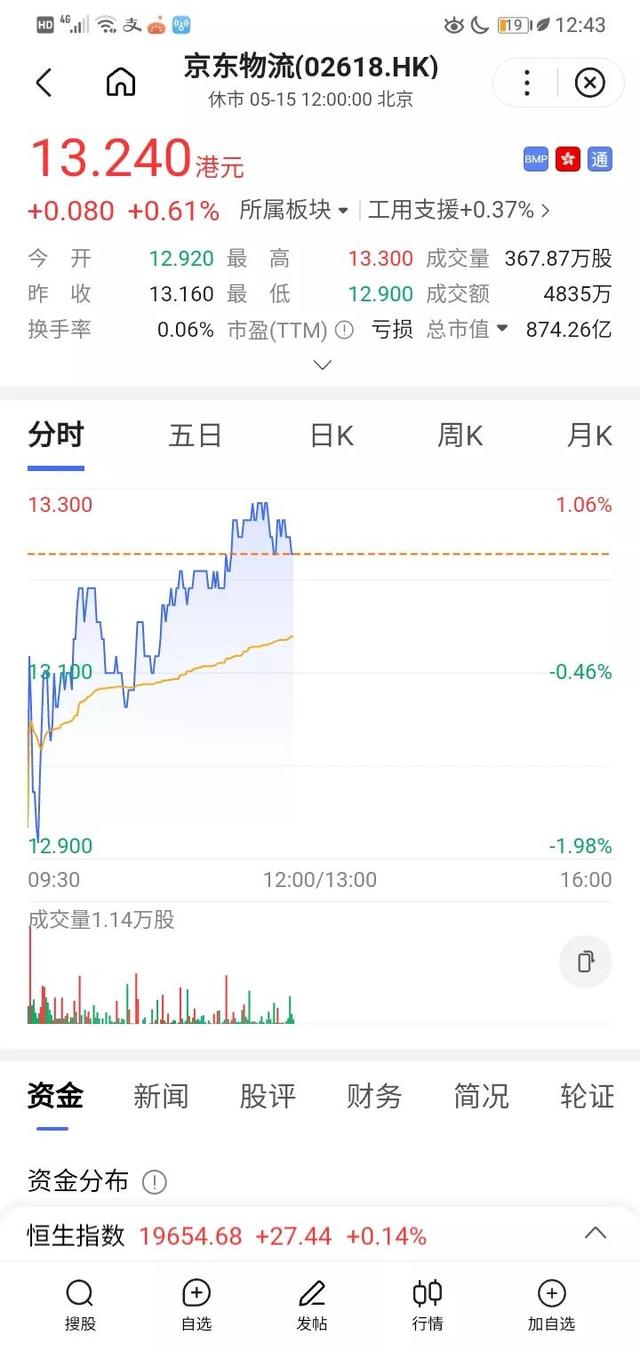Open the 行情 market quotes
Viewport: 640px width, 1351px height.
(428, 1305)
